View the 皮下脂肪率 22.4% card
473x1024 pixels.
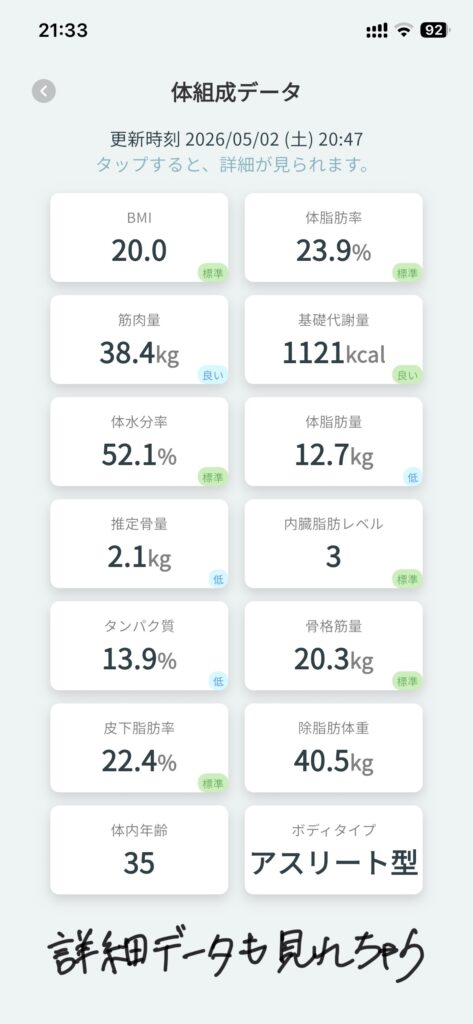[x=139, y=748]
